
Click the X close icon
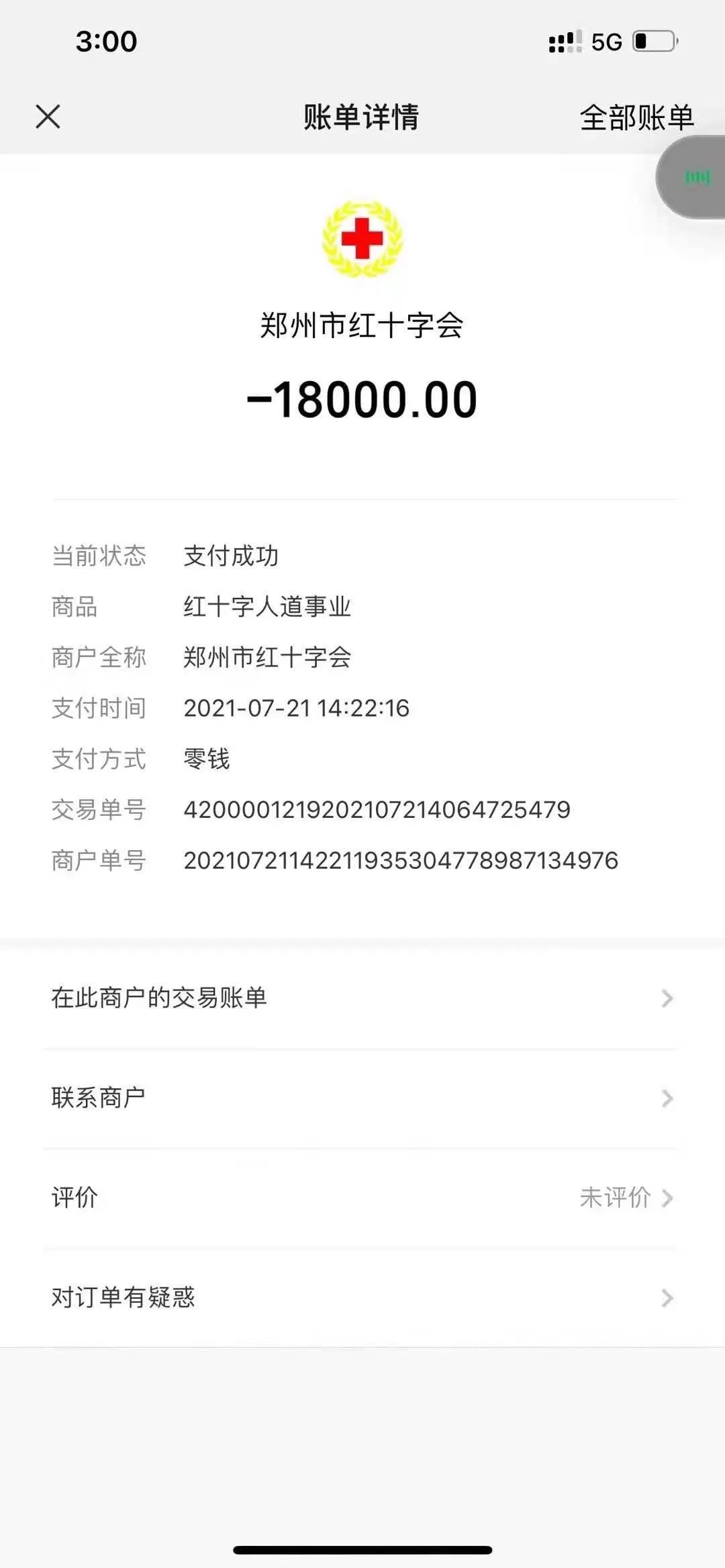47,117
